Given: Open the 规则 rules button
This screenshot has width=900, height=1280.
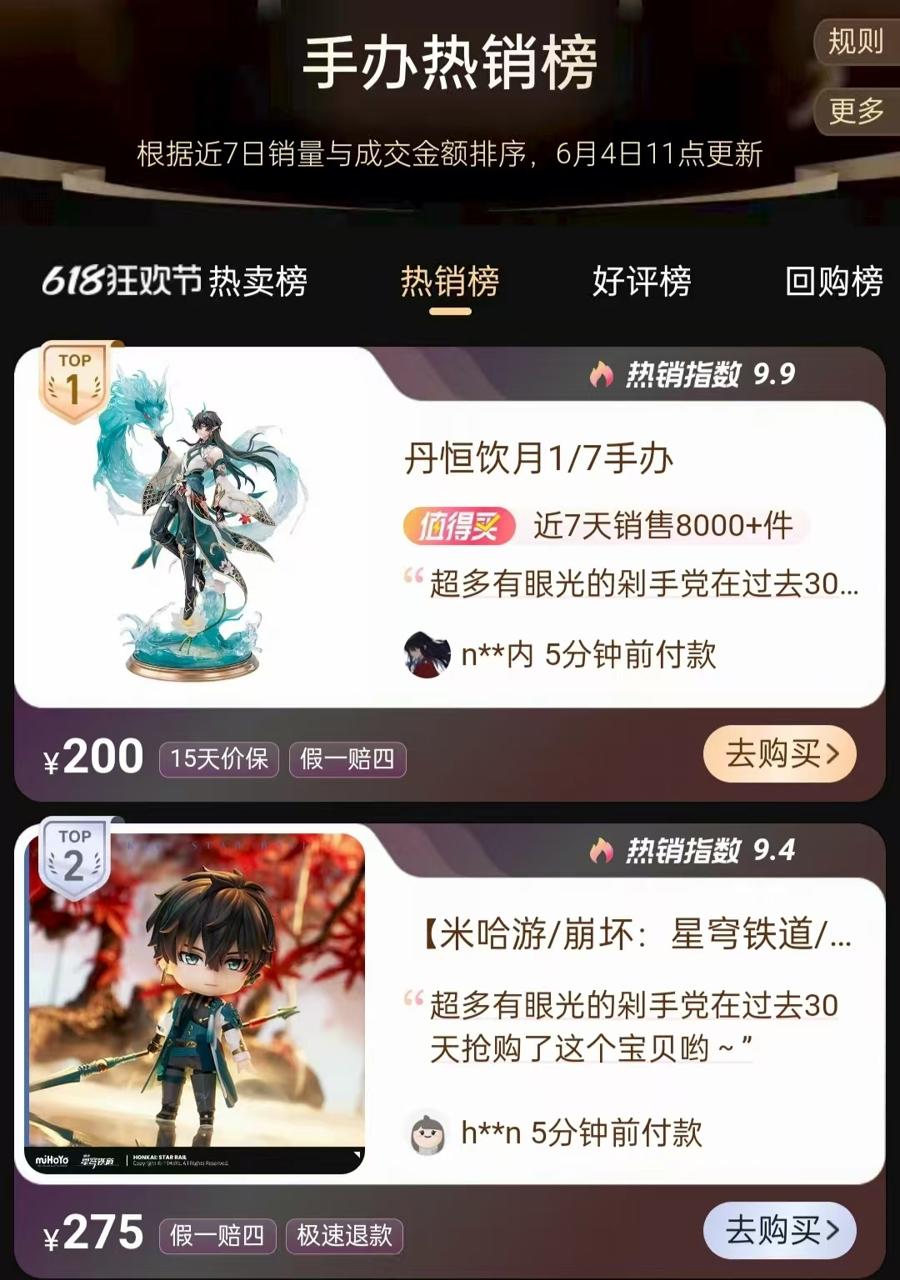Looking at the screenshot, I should [x=855, y=41].
